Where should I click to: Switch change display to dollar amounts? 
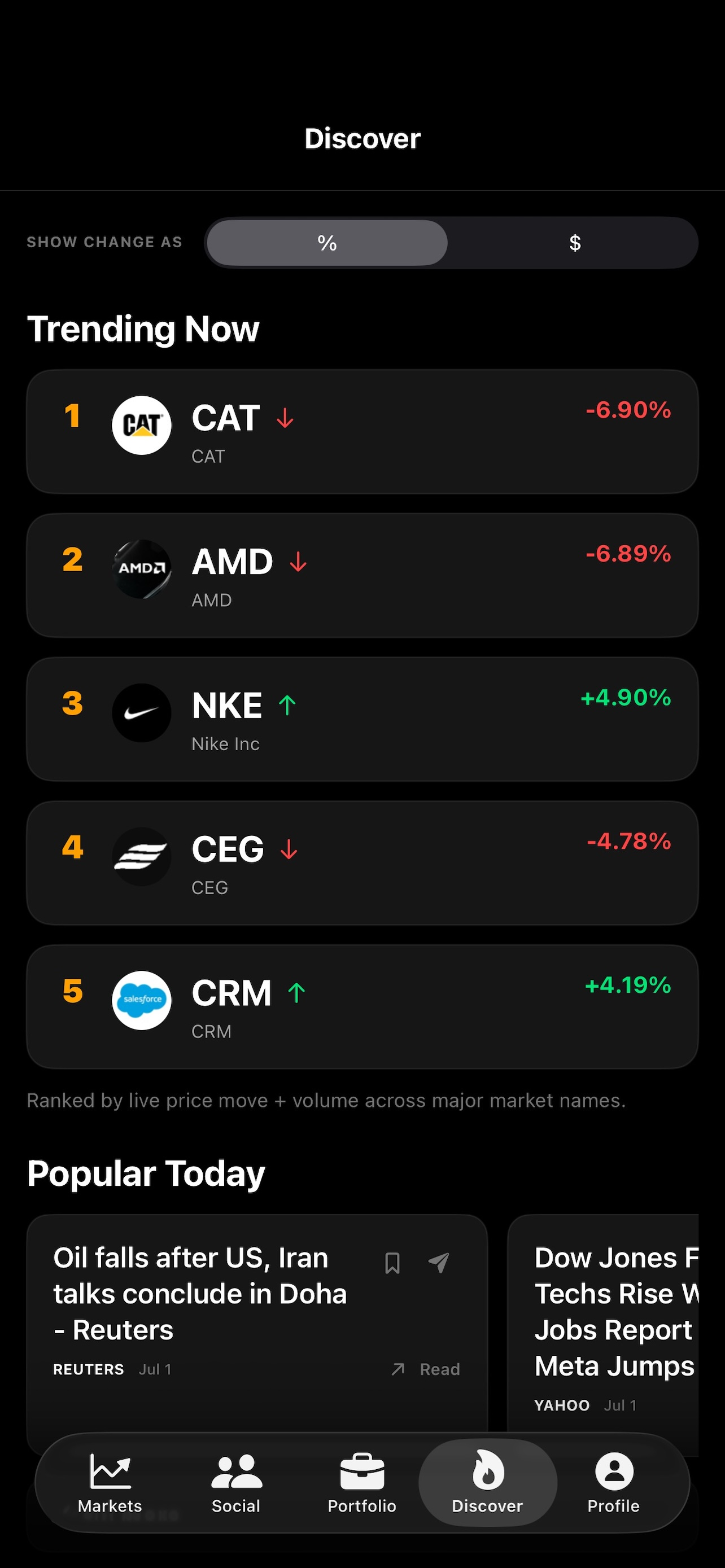tap(574, 243)
